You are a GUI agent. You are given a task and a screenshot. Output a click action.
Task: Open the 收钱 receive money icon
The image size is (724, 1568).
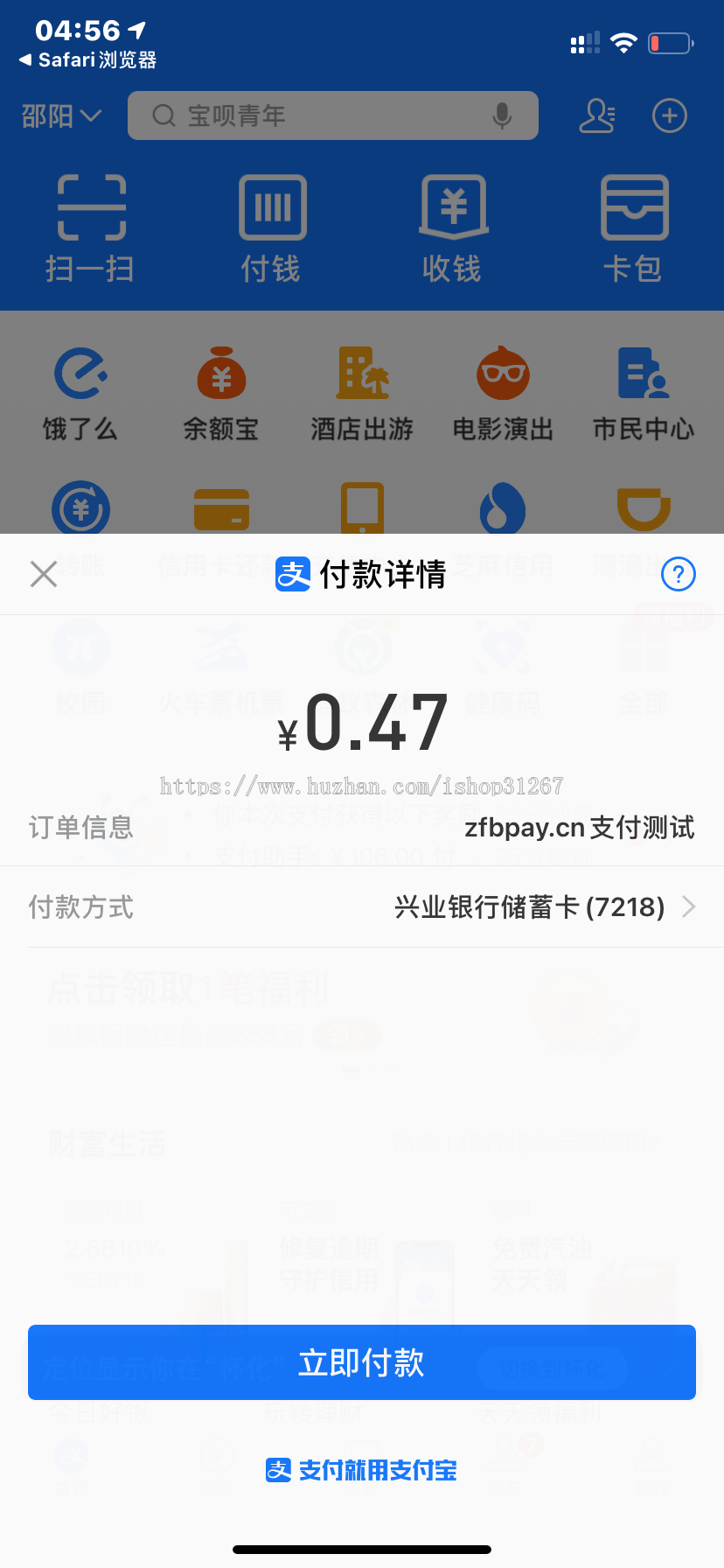point(452,223)
